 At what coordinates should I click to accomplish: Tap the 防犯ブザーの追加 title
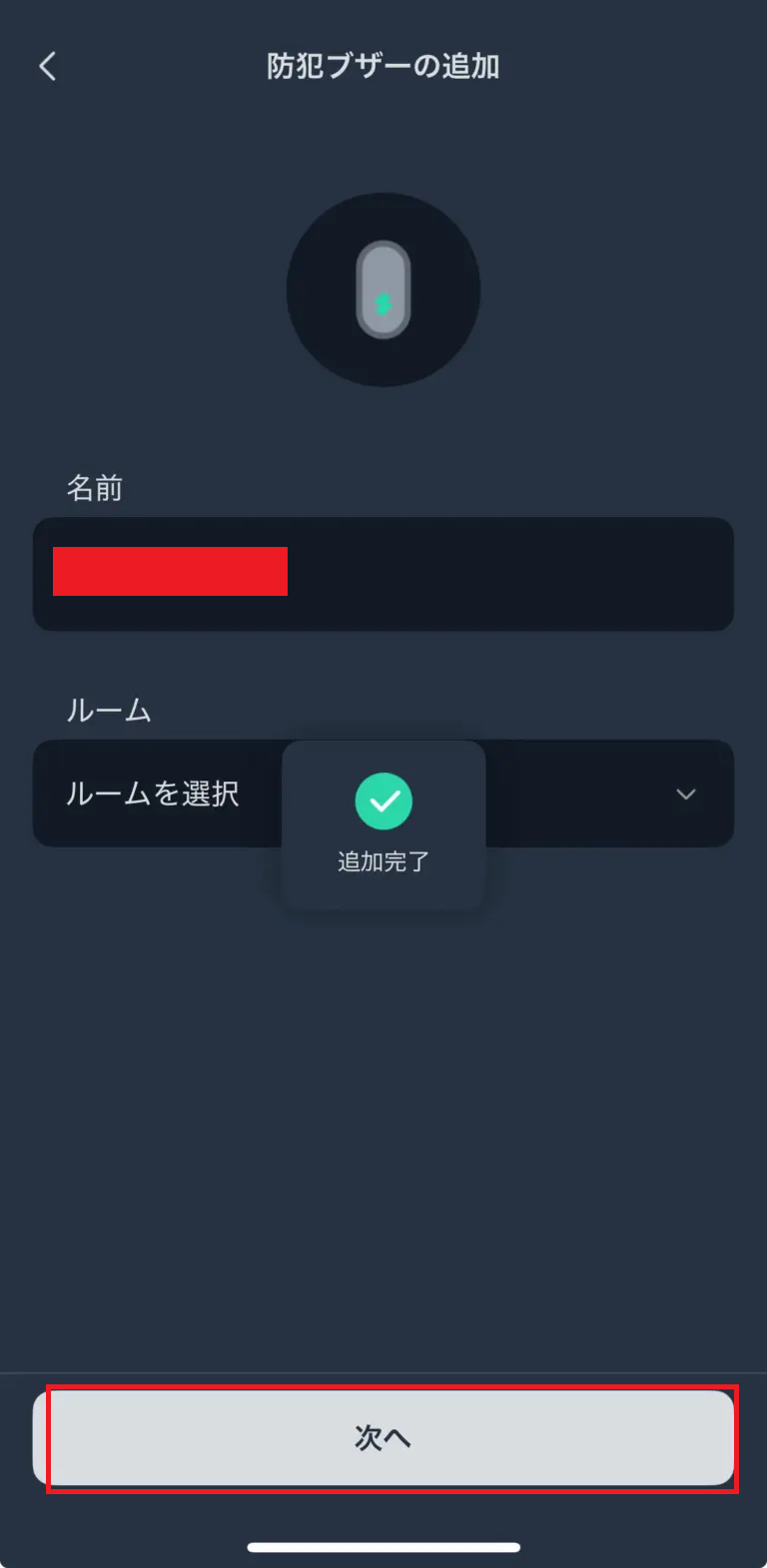[383, 66]
